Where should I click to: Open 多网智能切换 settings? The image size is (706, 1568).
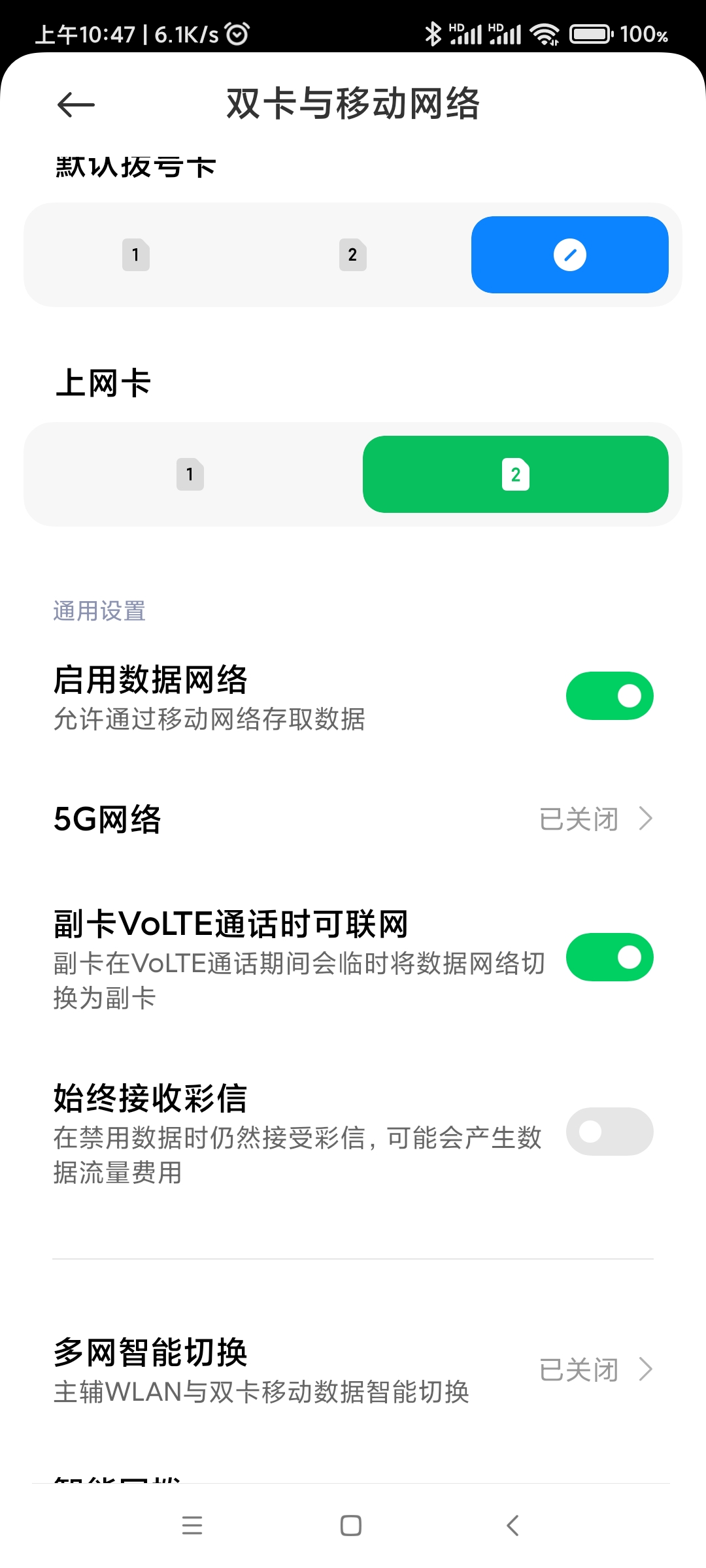(353, 1370)
